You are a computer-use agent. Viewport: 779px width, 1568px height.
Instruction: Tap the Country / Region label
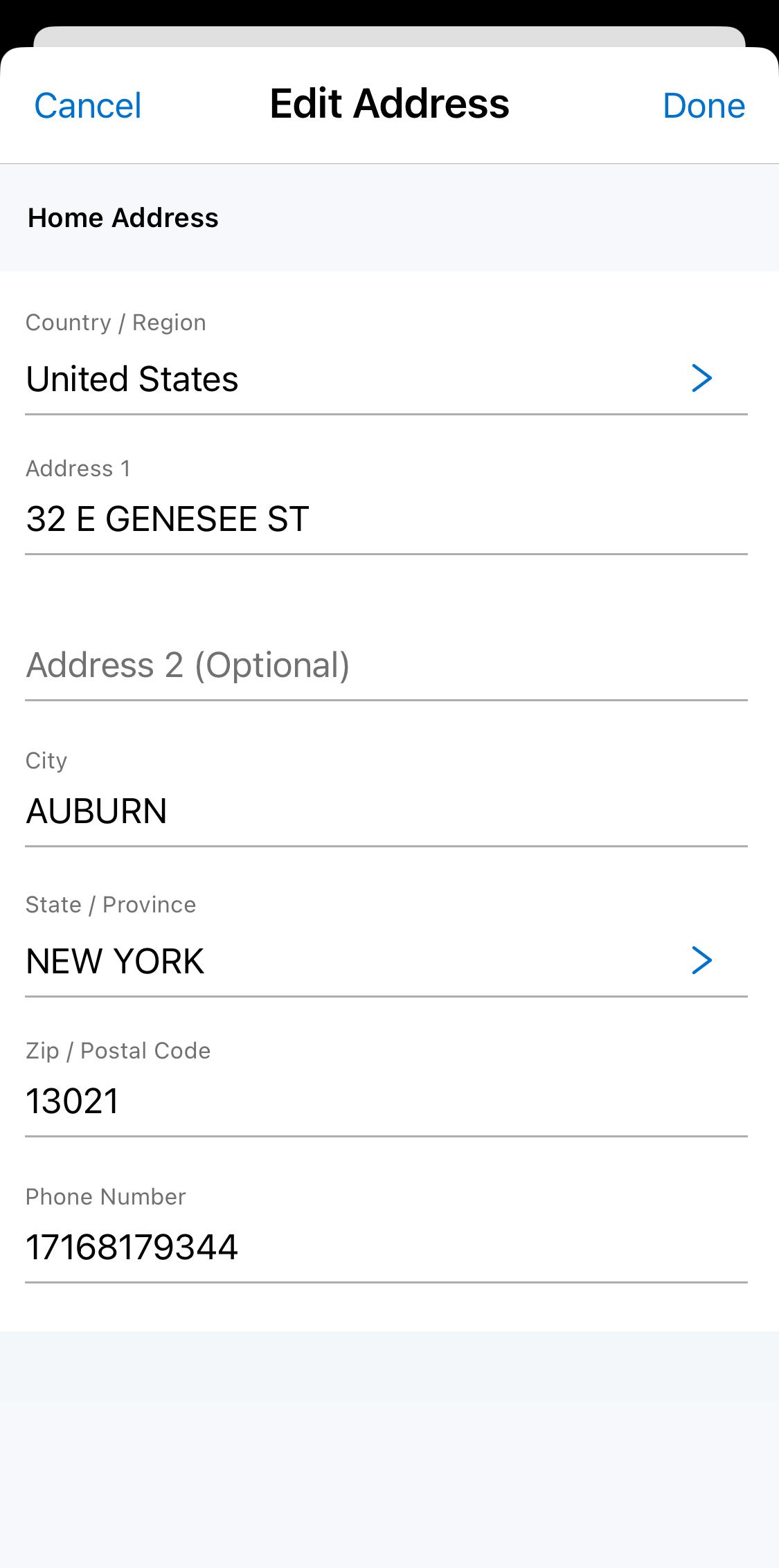tap(116, 321)
